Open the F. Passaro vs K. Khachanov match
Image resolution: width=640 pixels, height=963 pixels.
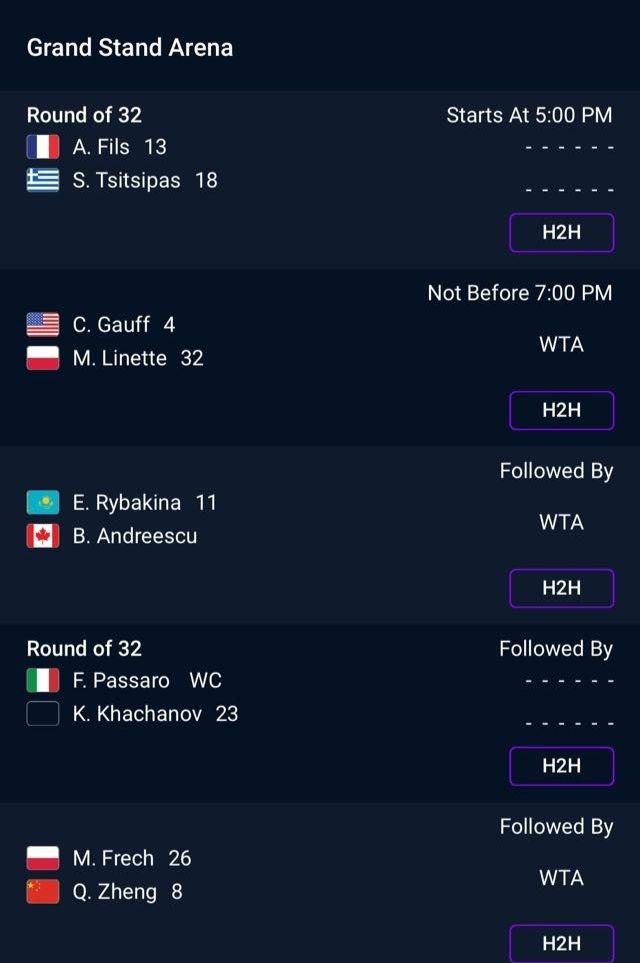click(250, 698)
